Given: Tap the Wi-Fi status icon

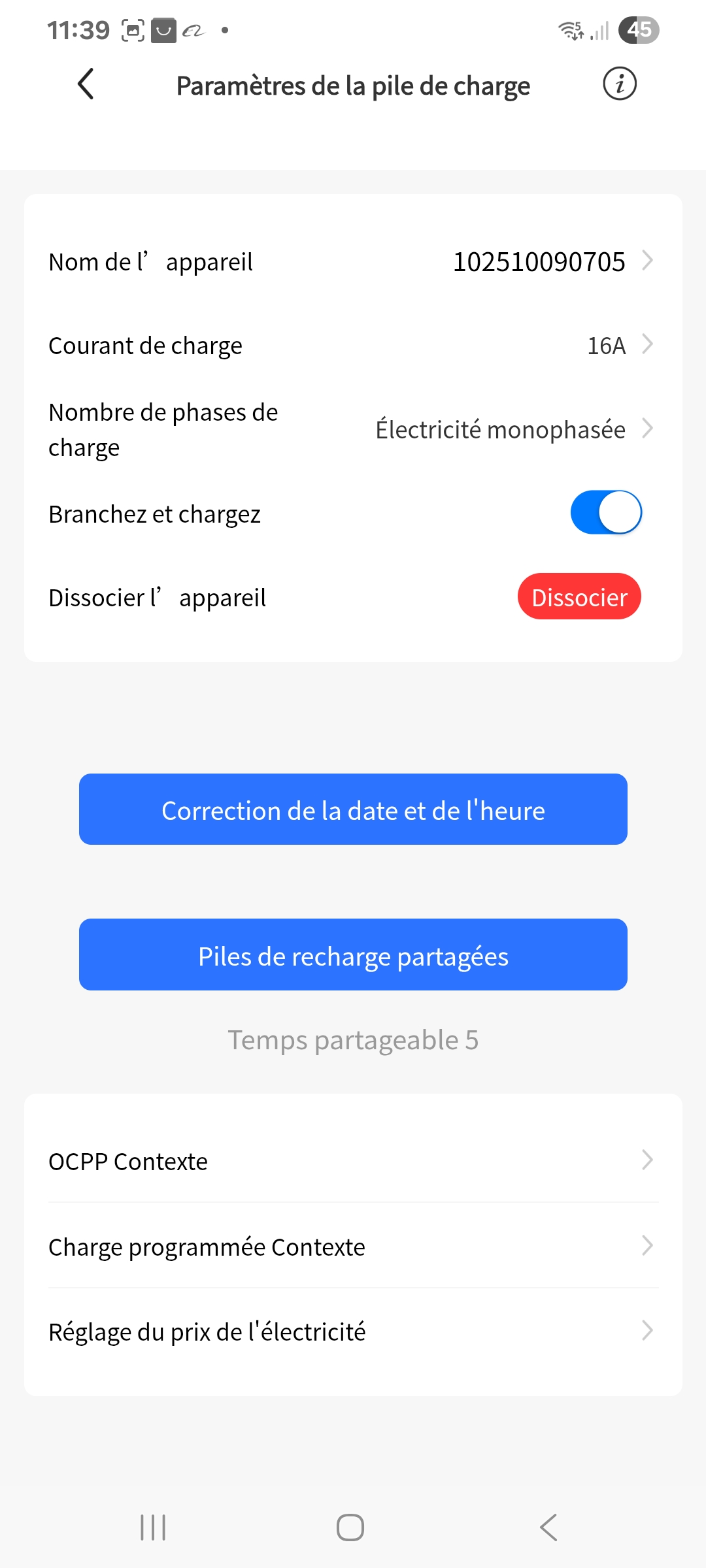Looking at the screenshot, I should [568, 29].
